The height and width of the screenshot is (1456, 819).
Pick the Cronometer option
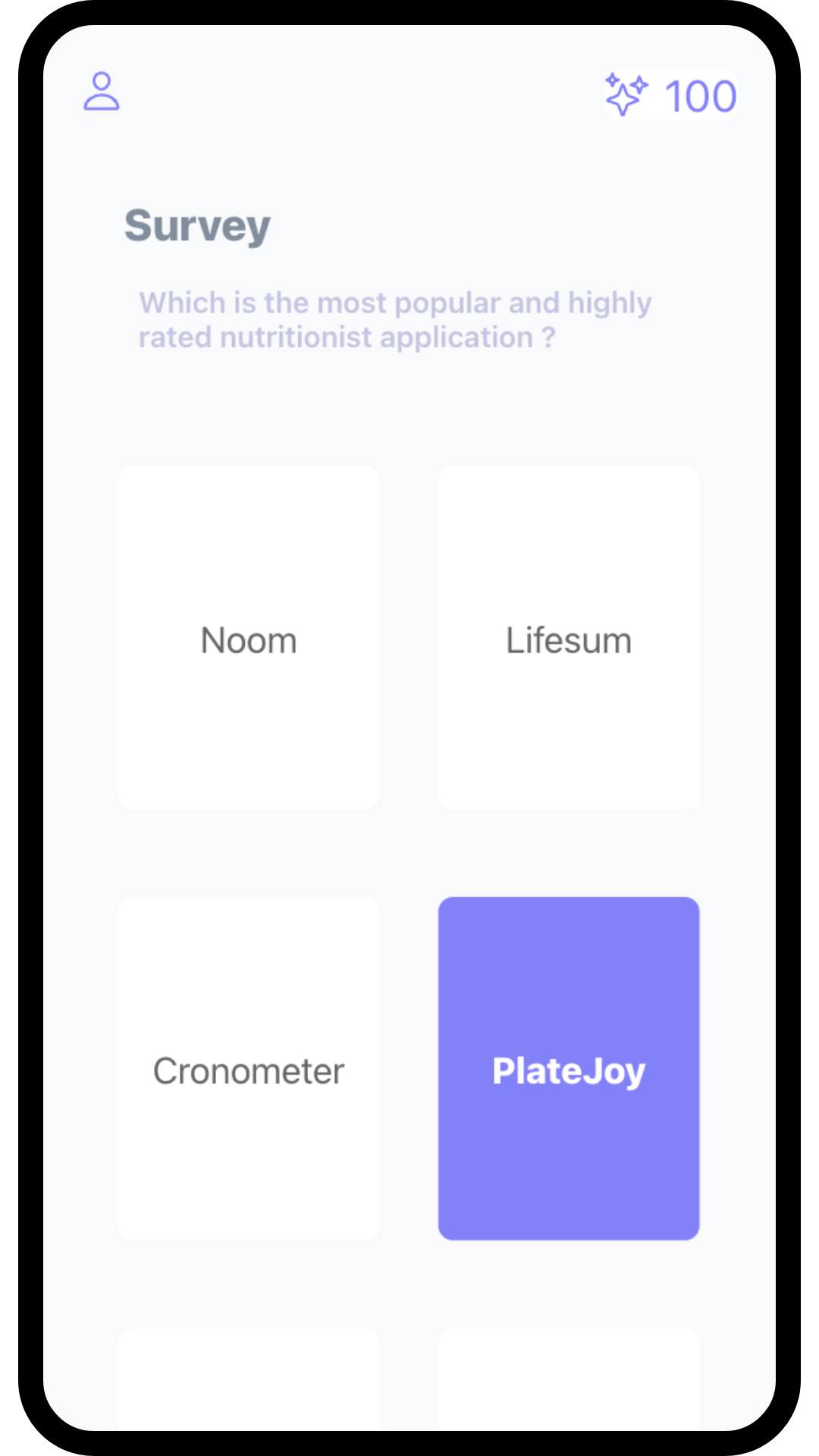point(249,1068)
